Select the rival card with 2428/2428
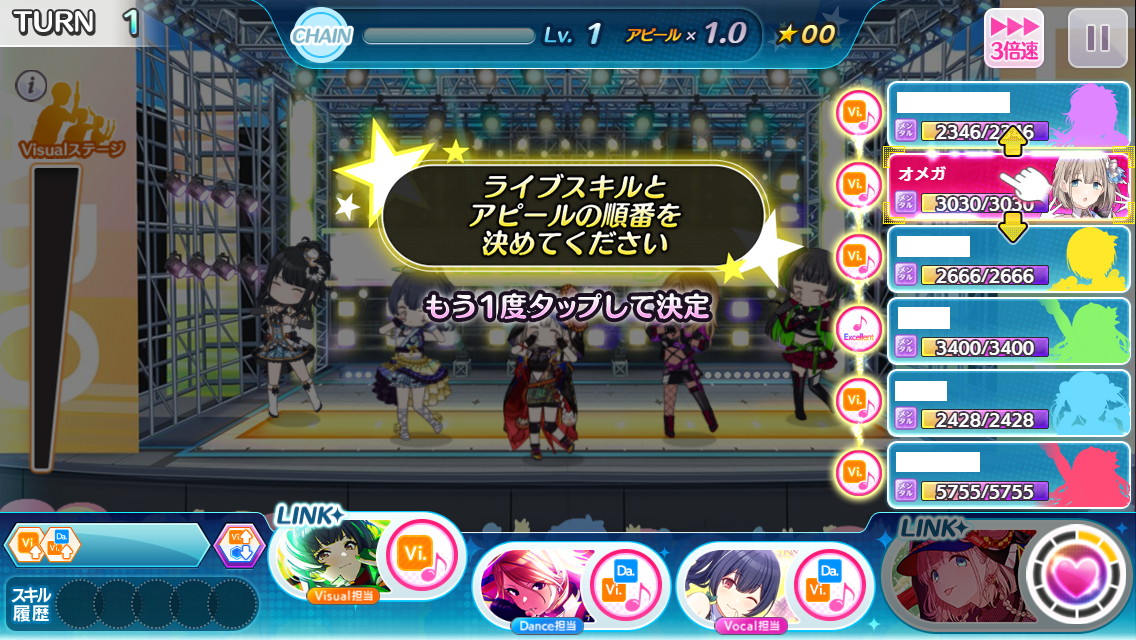Viewport: 1136px width, 640px height. click(1008, 404)
